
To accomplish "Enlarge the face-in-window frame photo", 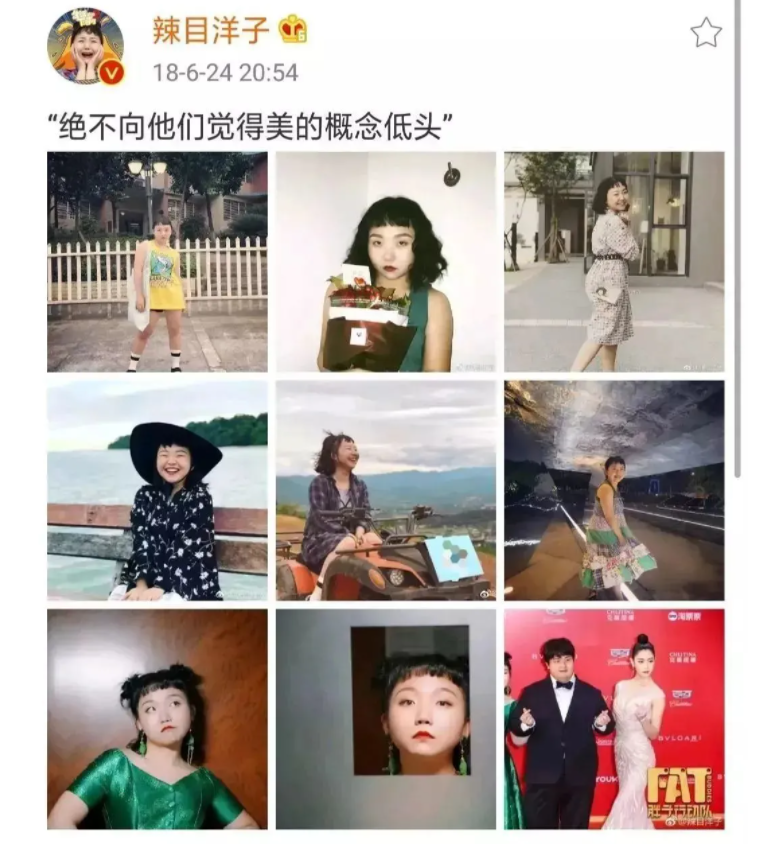I will [386, 718].
